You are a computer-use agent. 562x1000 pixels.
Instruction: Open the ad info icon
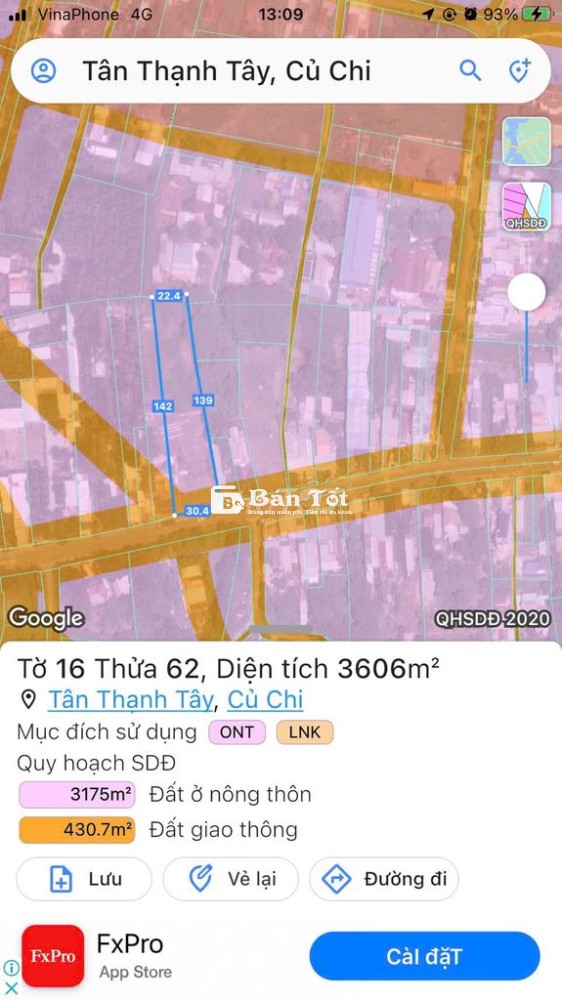[11, 968]
